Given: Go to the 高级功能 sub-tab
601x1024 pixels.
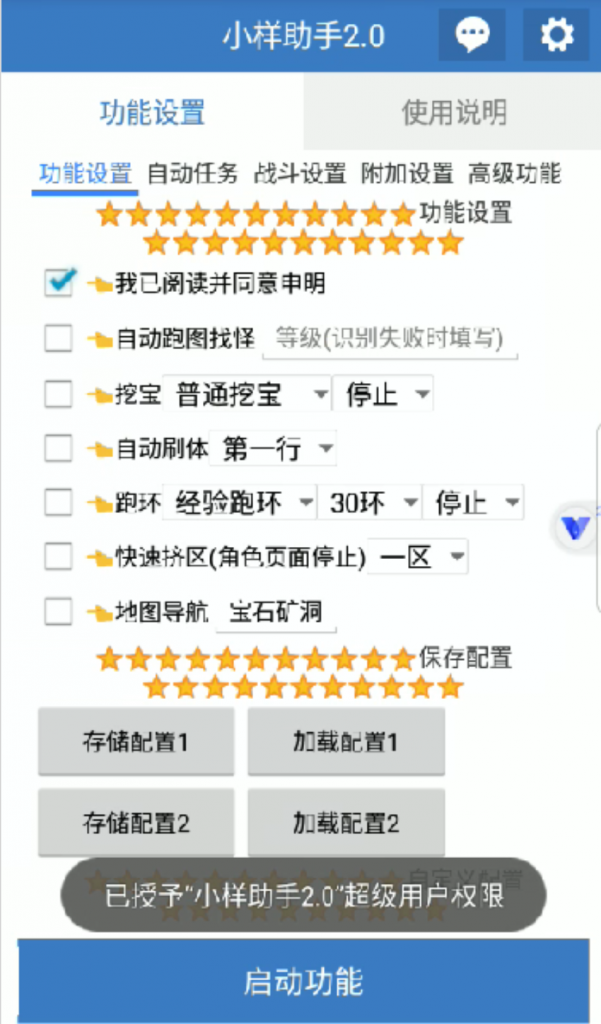Looking at the screenshot, I should [x=514, y=173].
